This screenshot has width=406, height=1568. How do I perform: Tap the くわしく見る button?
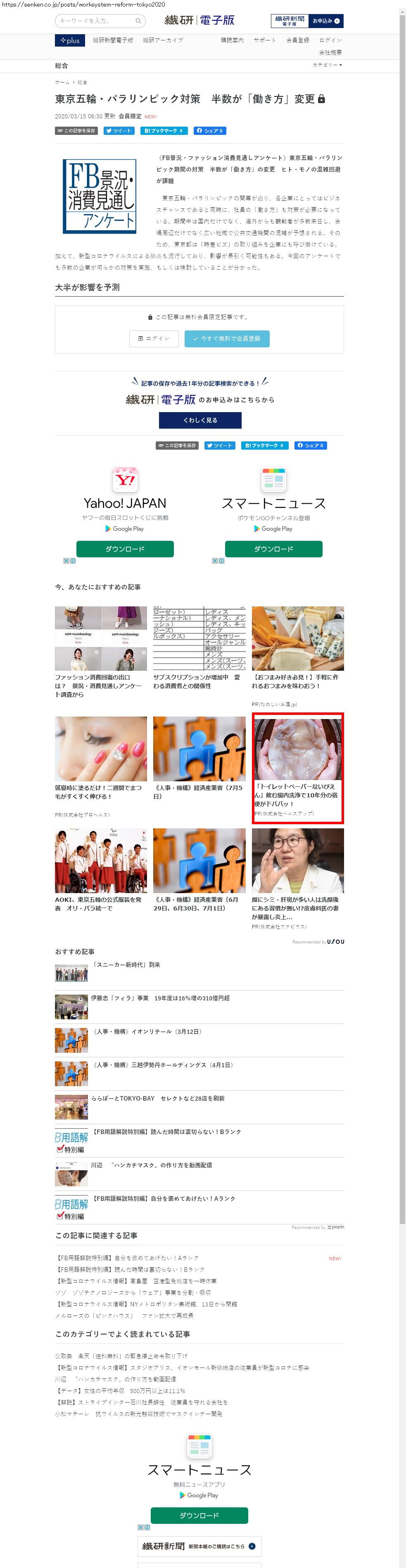coord(200,420)
